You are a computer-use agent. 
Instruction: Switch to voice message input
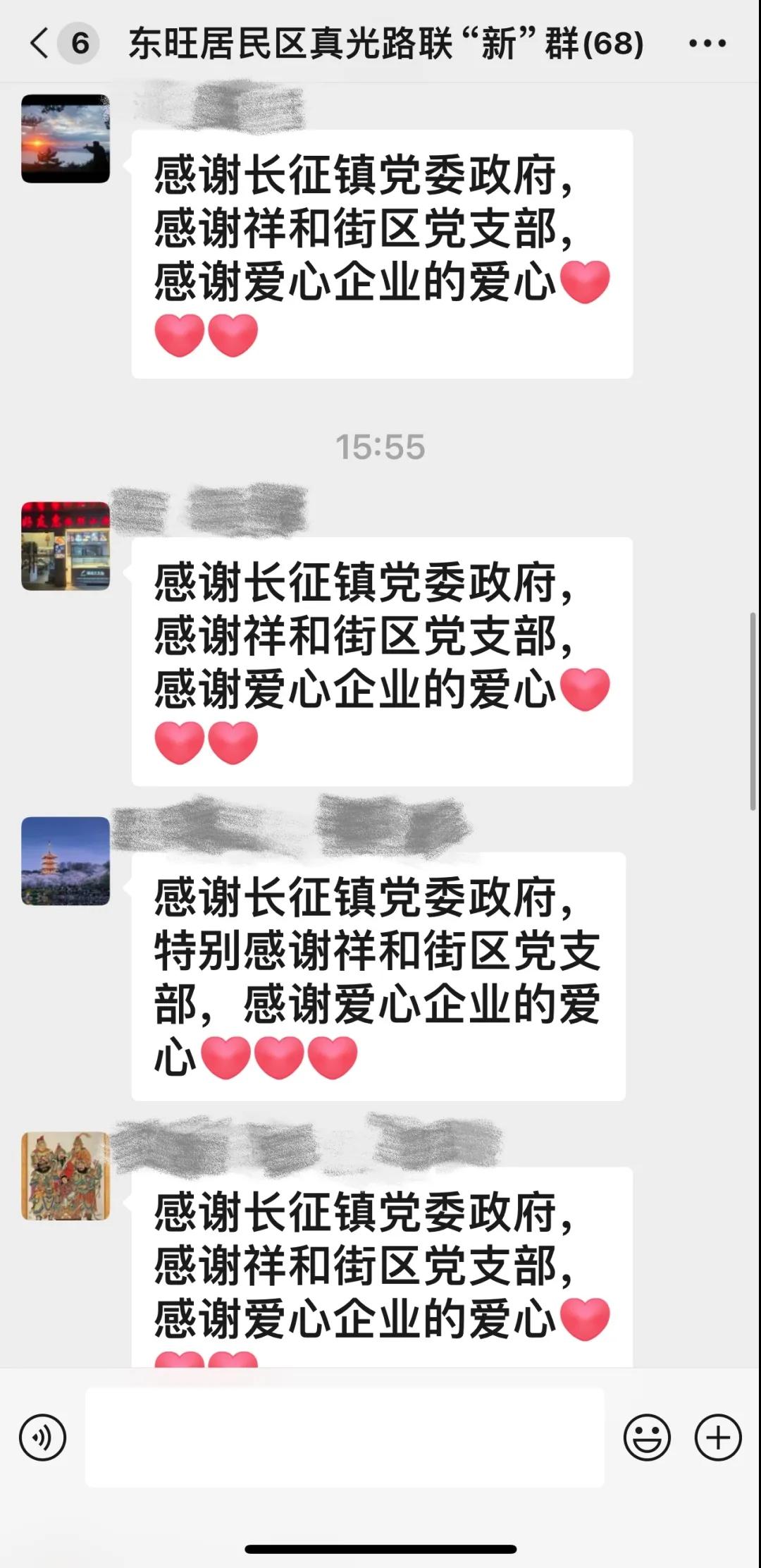click(43, 1438)
